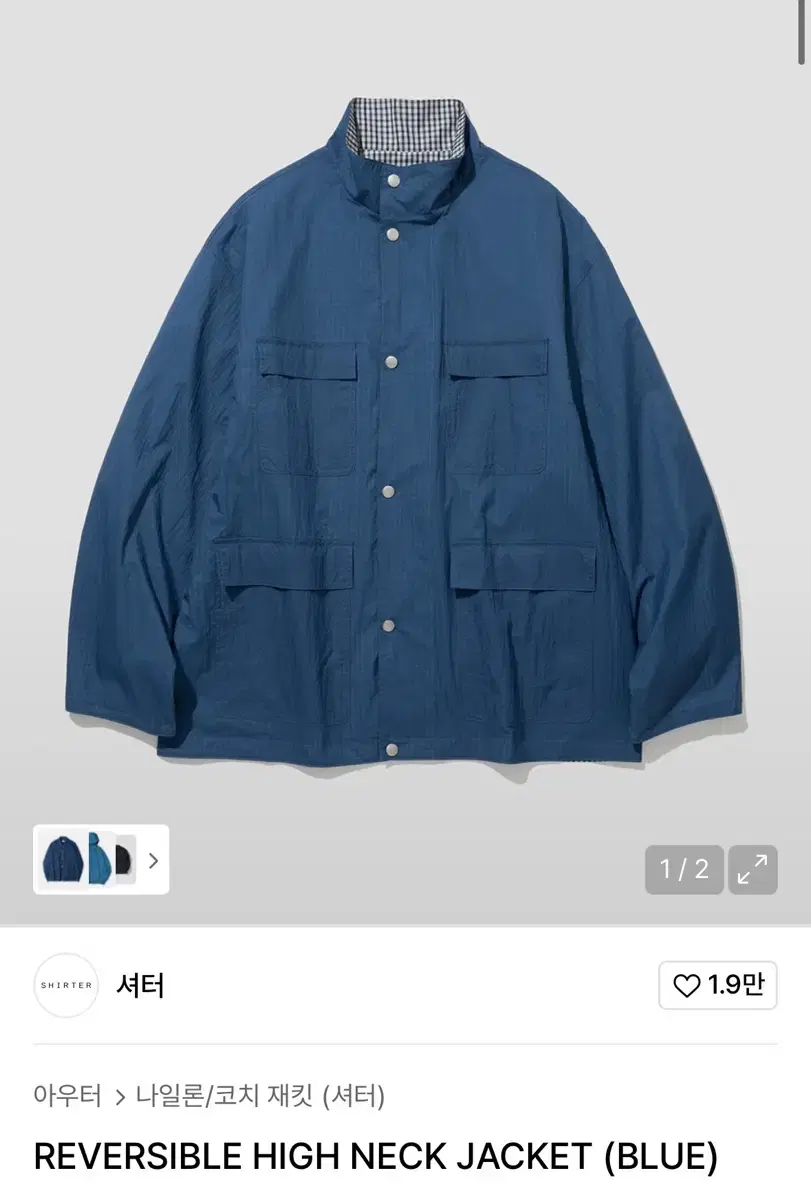The image size is (811, 1200).
Task: Toggle the 1.9만 likes counter heart
Action: pos(718,986)
